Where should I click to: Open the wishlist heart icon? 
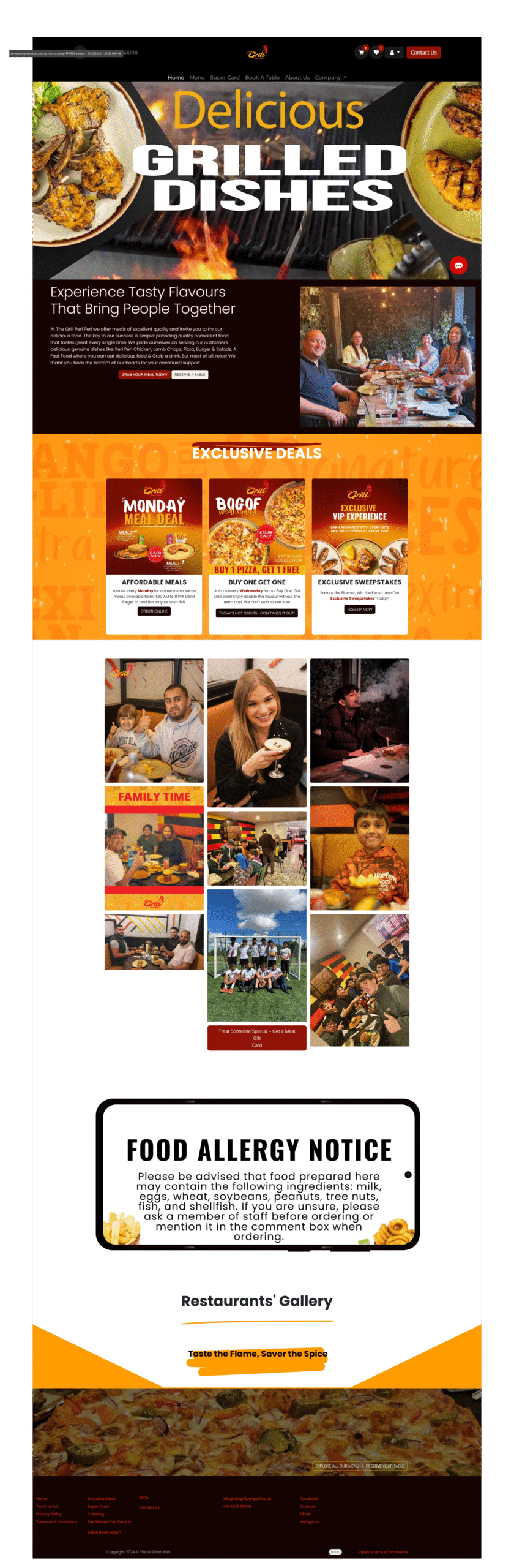[376, 53]
